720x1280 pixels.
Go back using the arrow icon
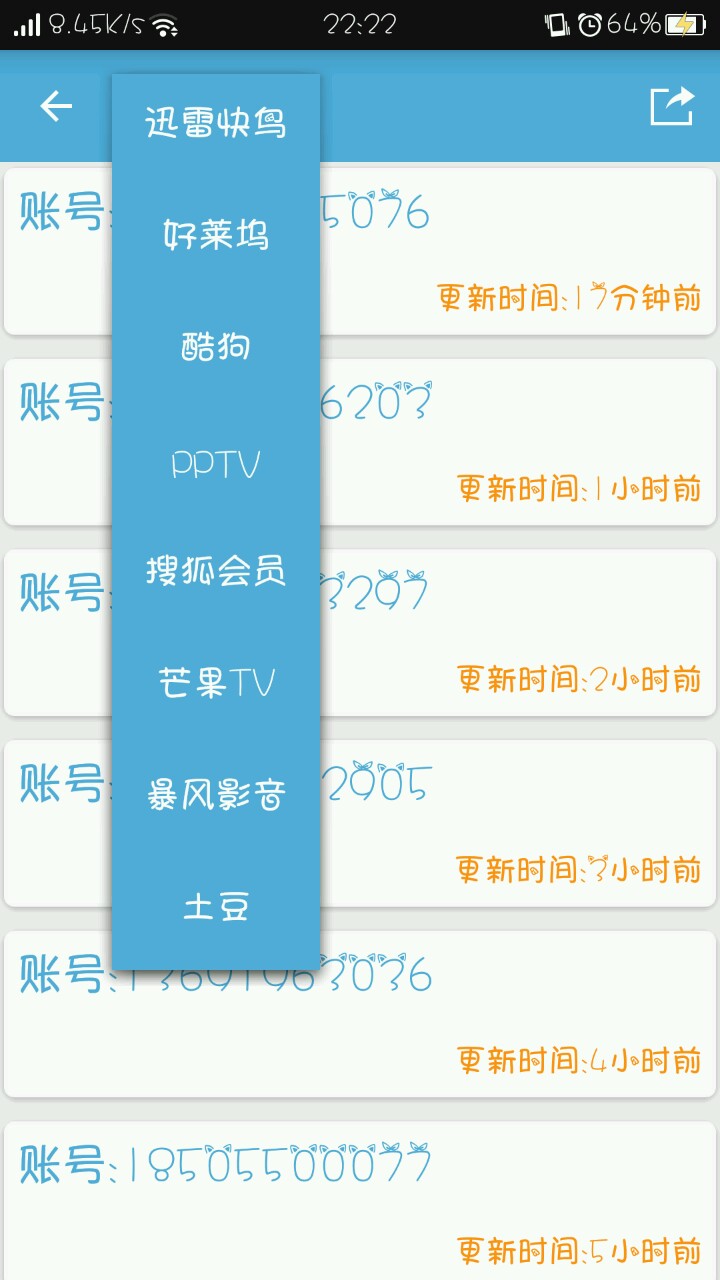click(56, 106)
